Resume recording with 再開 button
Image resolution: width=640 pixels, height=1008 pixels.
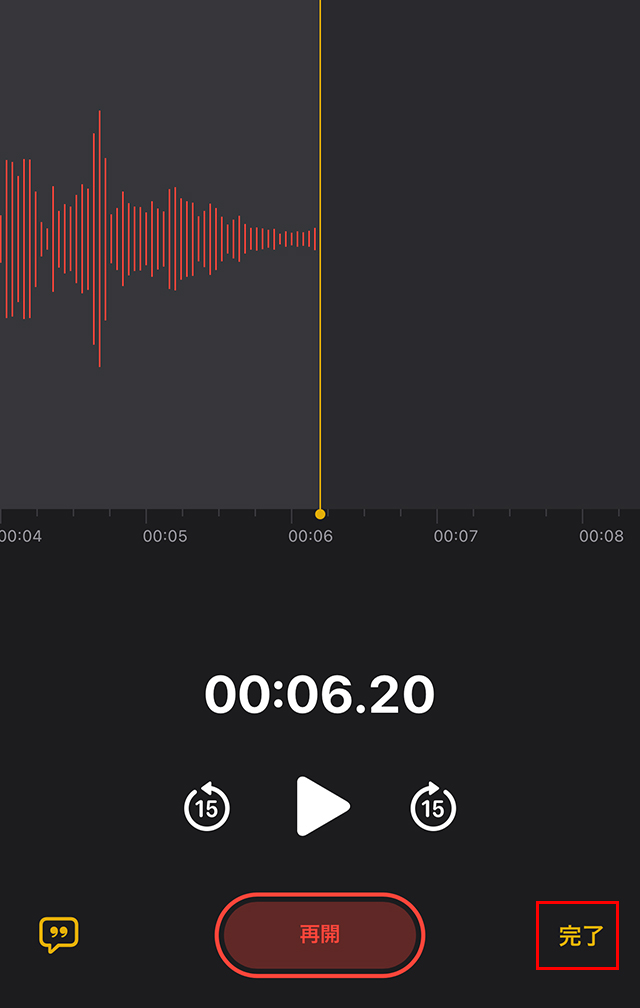point(320,935)
